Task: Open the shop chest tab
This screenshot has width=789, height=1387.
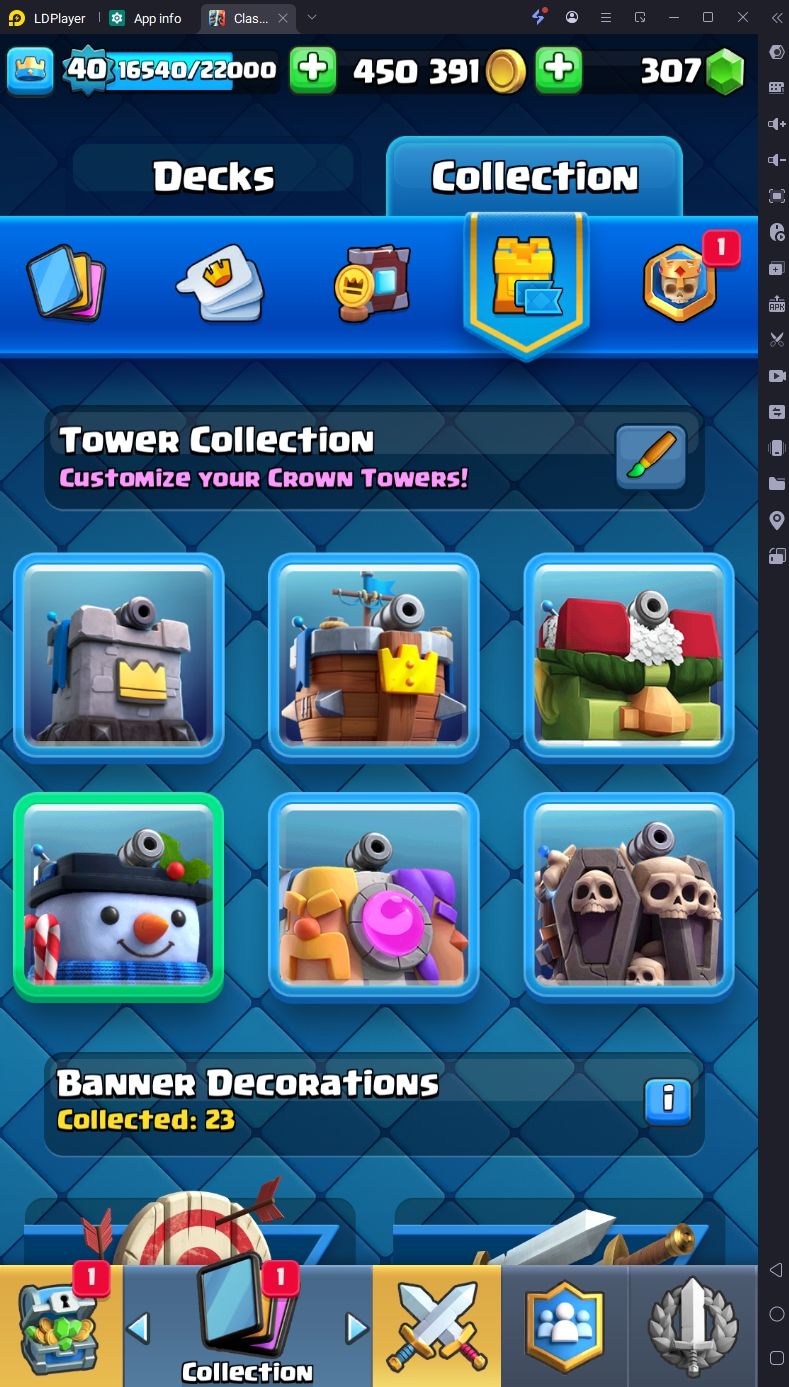Action: pyautogui.click(x=60, y=1325)
